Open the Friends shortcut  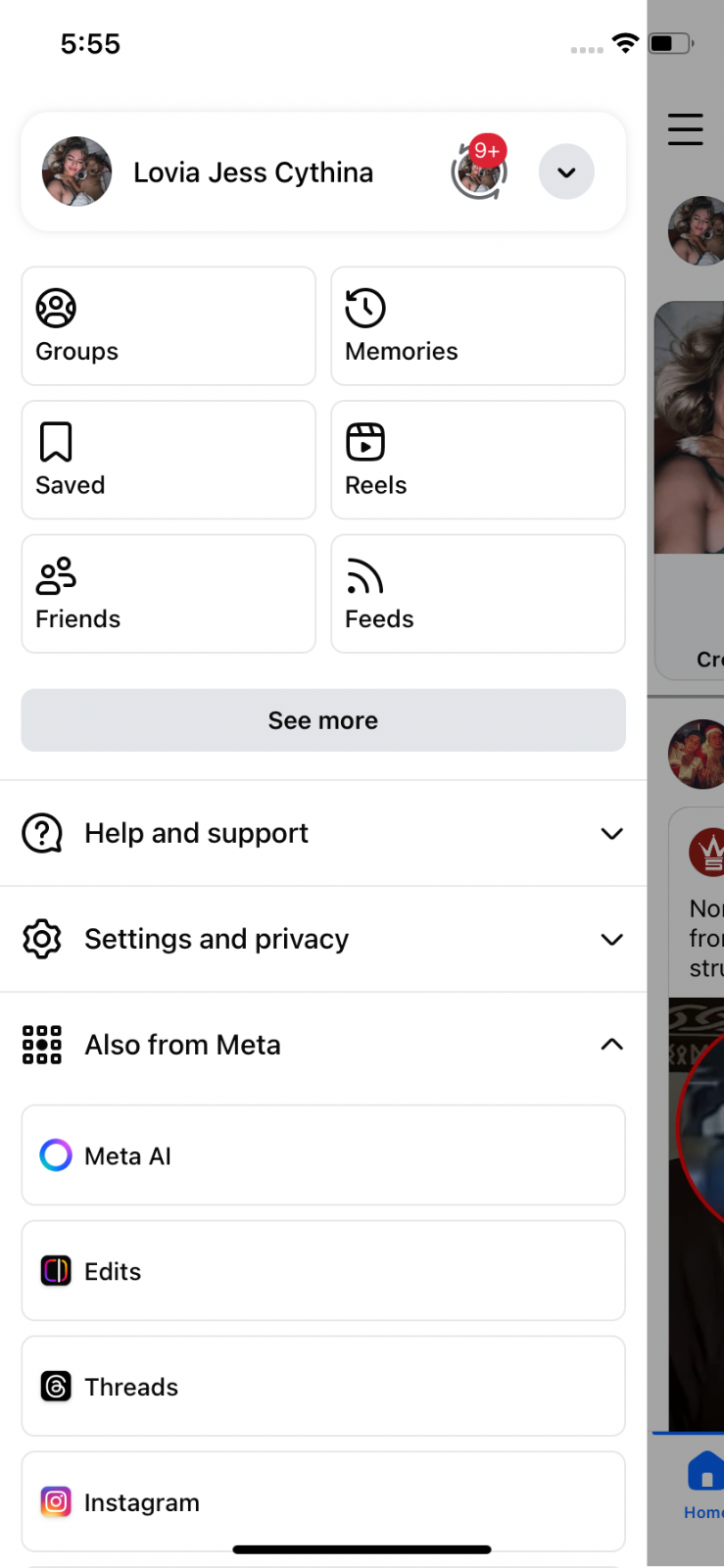[x=169, y=594]
